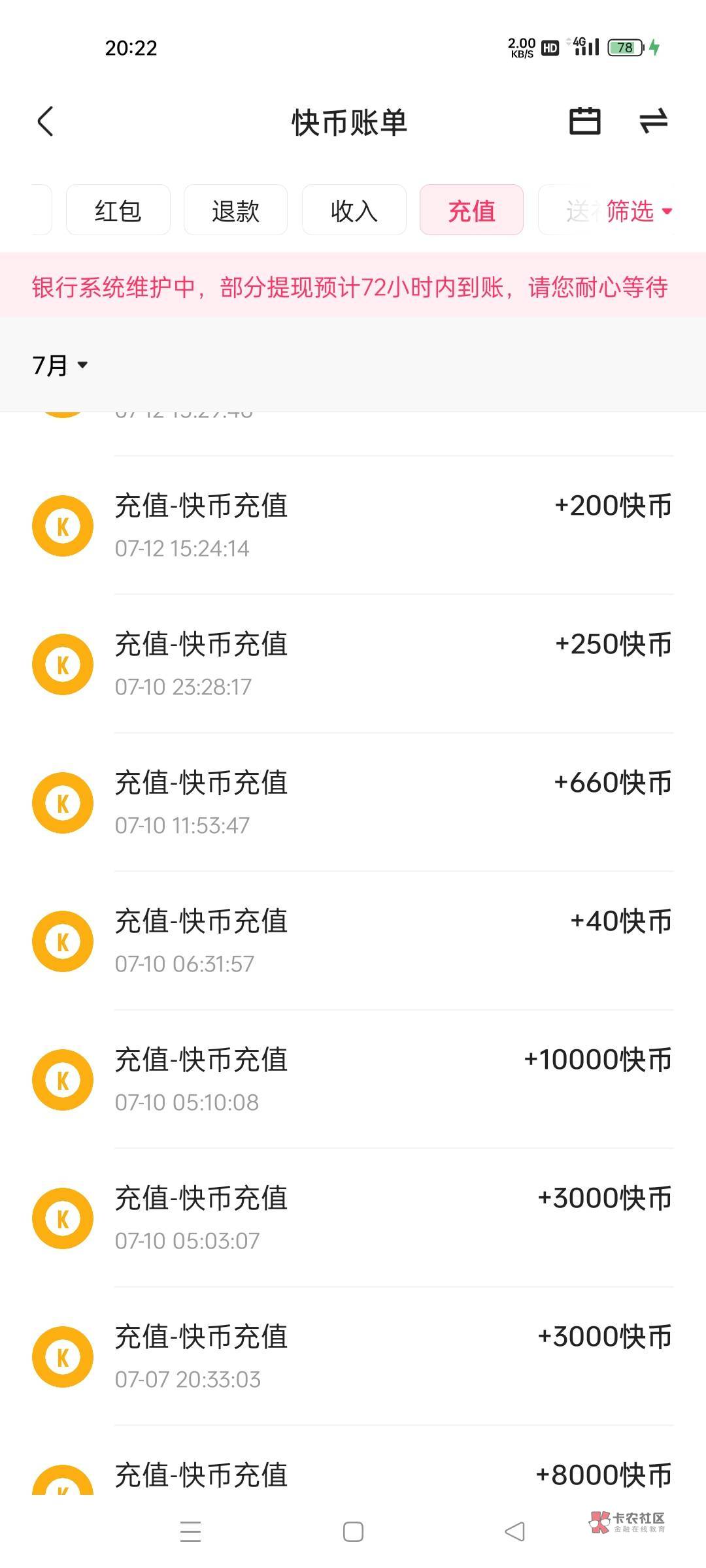Tap the system back triangle

point(515,1531)
